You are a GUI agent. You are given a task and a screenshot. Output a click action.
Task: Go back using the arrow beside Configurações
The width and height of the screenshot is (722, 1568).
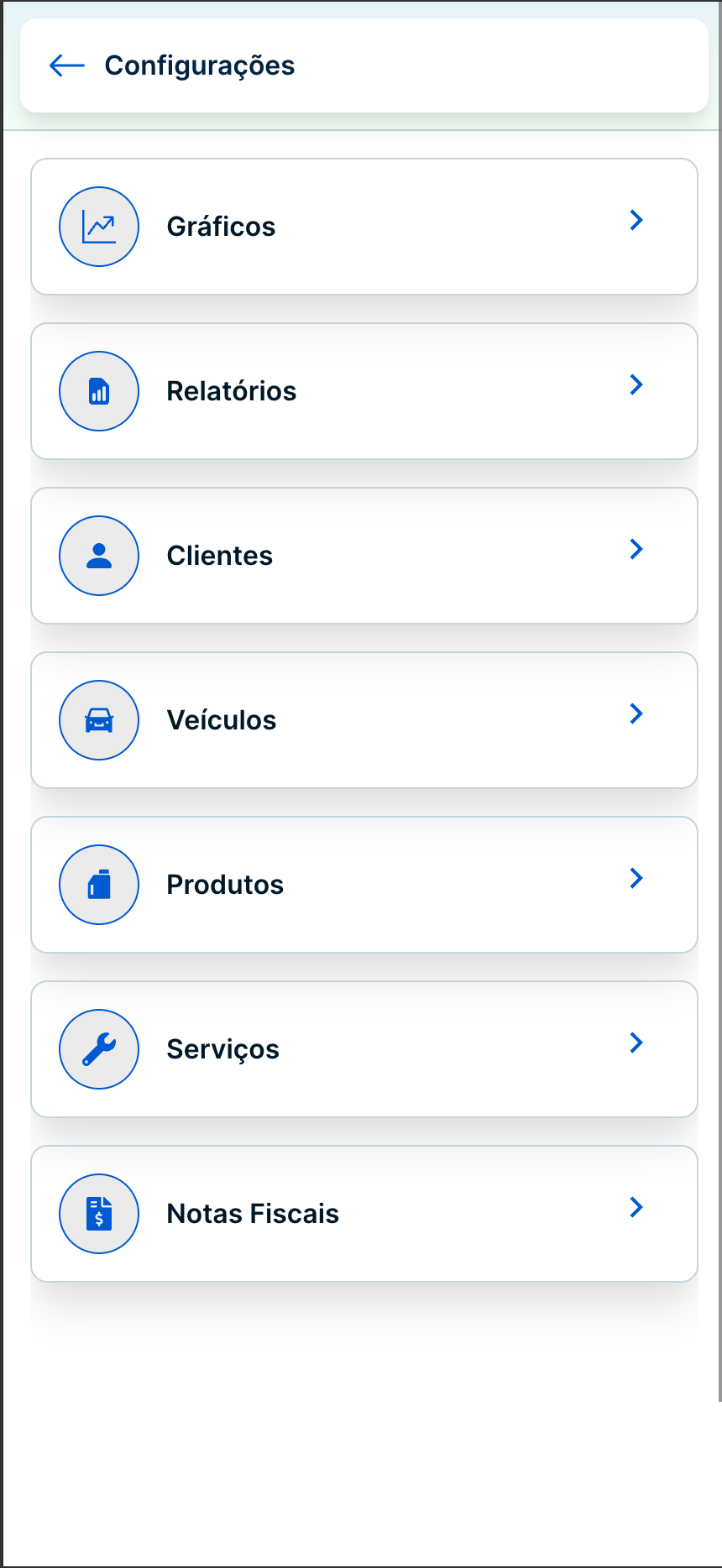coord(67,65)
